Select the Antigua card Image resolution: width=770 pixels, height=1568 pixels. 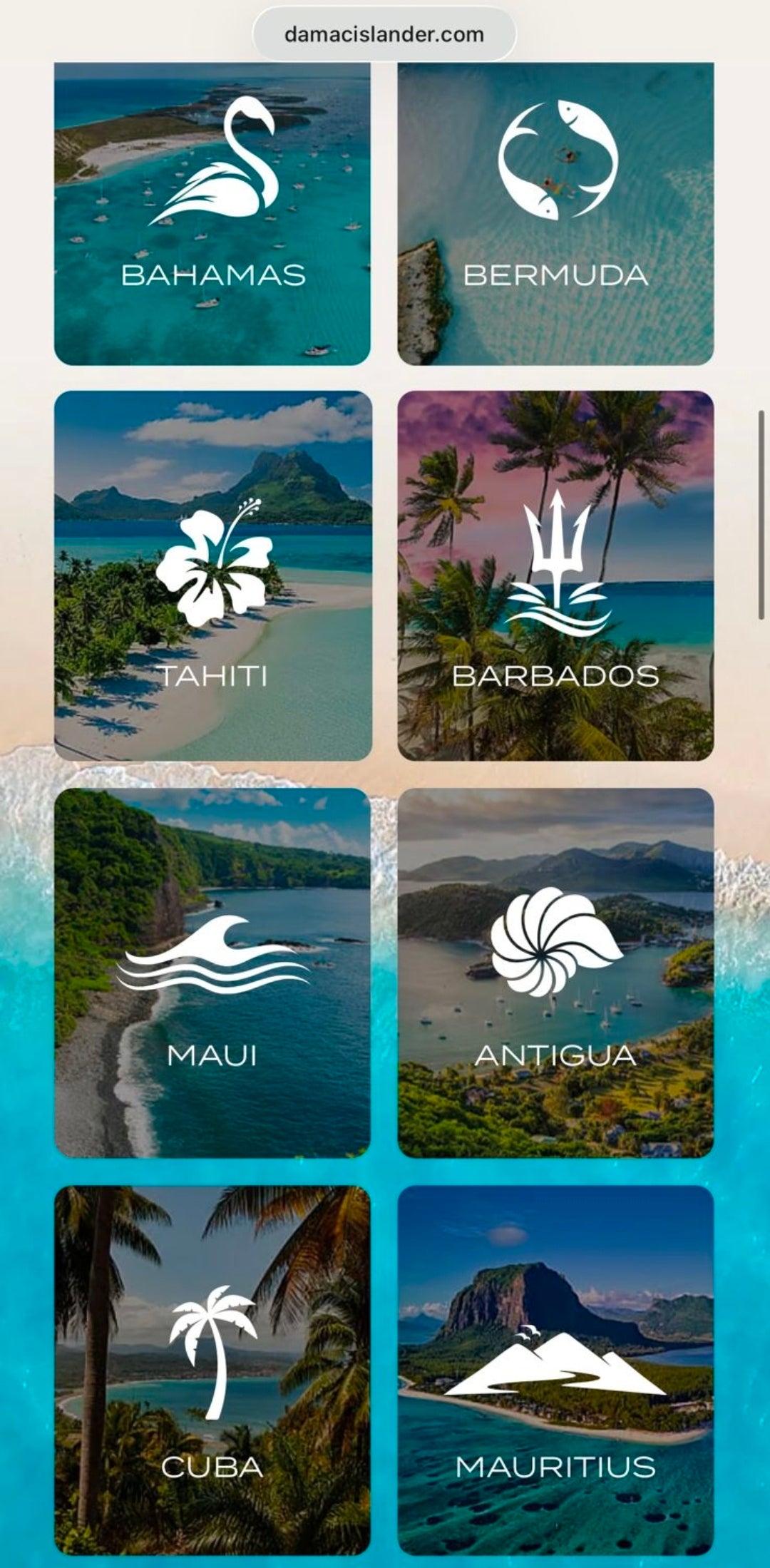click(555, 973)
